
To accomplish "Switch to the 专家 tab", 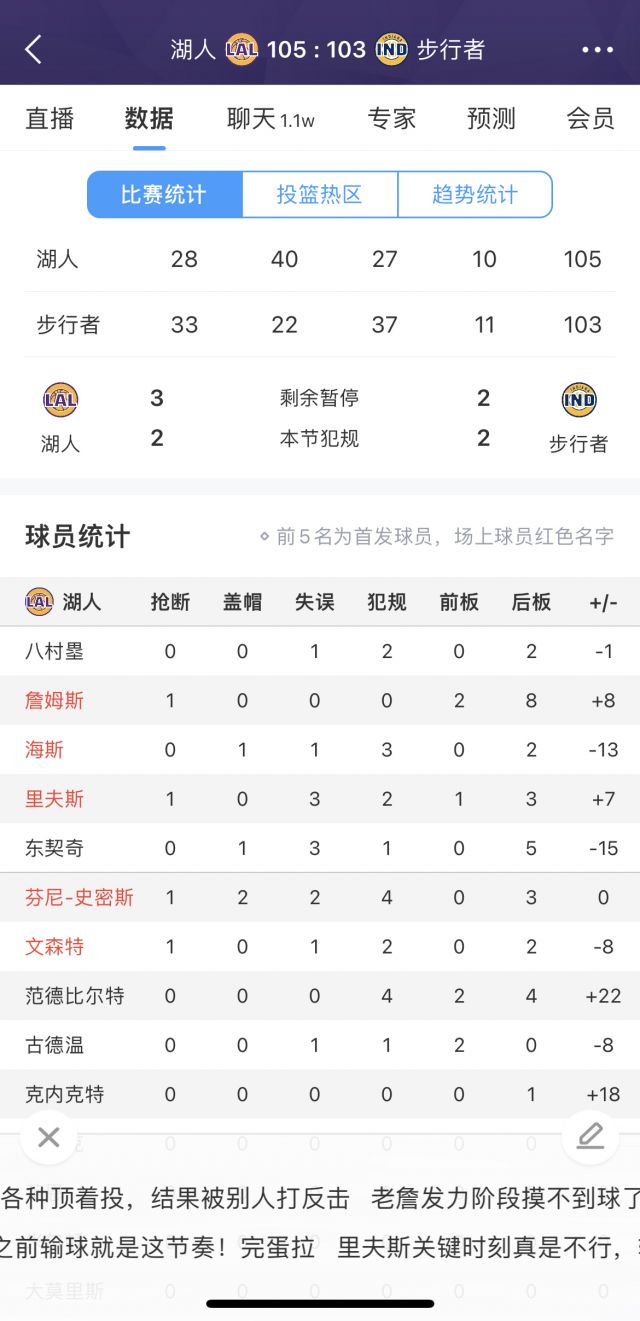I will point(391,118).
